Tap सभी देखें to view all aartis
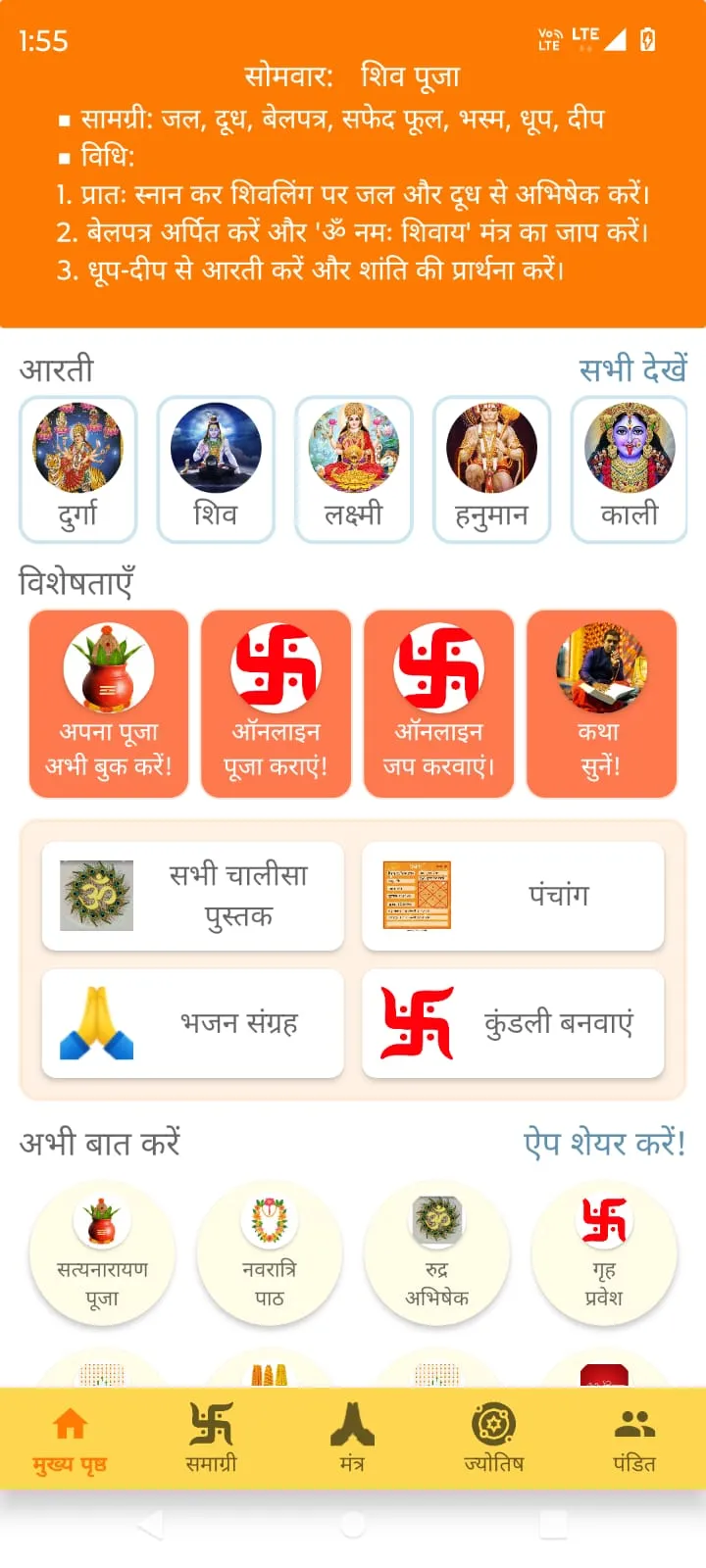The image size is (706, 1568). [632, 369]
